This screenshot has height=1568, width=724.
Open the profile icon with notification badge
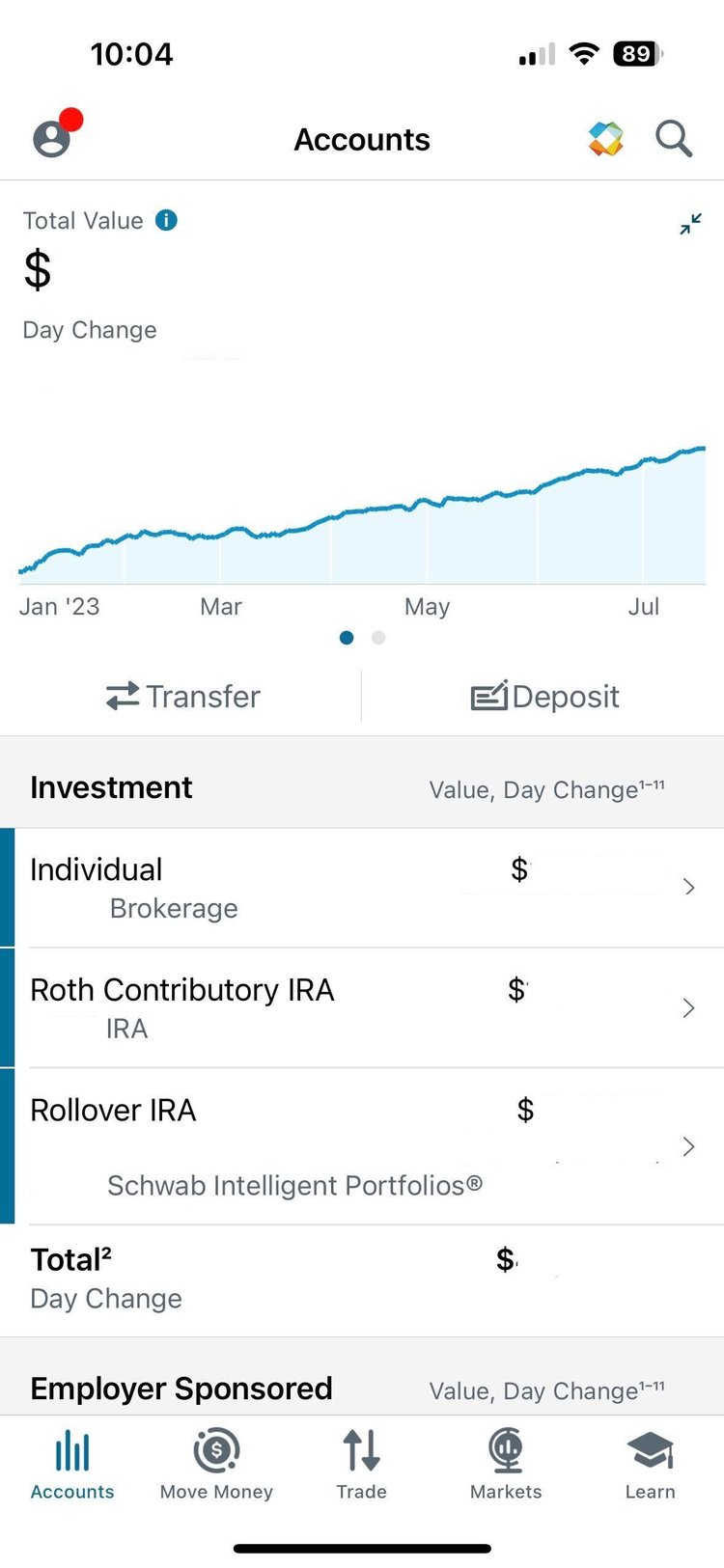(53, 137)
